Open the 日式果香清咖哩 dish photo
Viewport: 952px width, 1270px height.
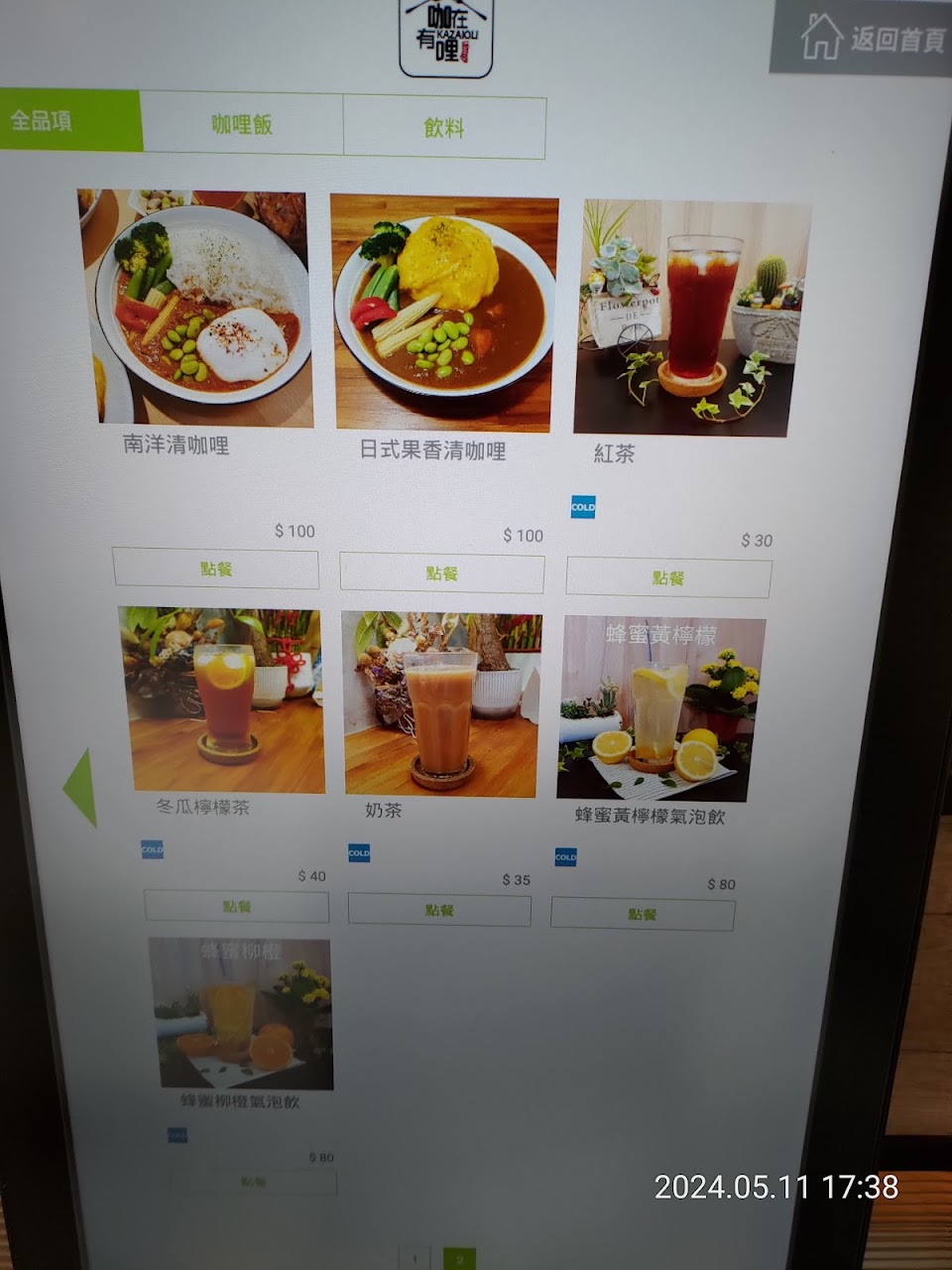click(x=442, y=313)
